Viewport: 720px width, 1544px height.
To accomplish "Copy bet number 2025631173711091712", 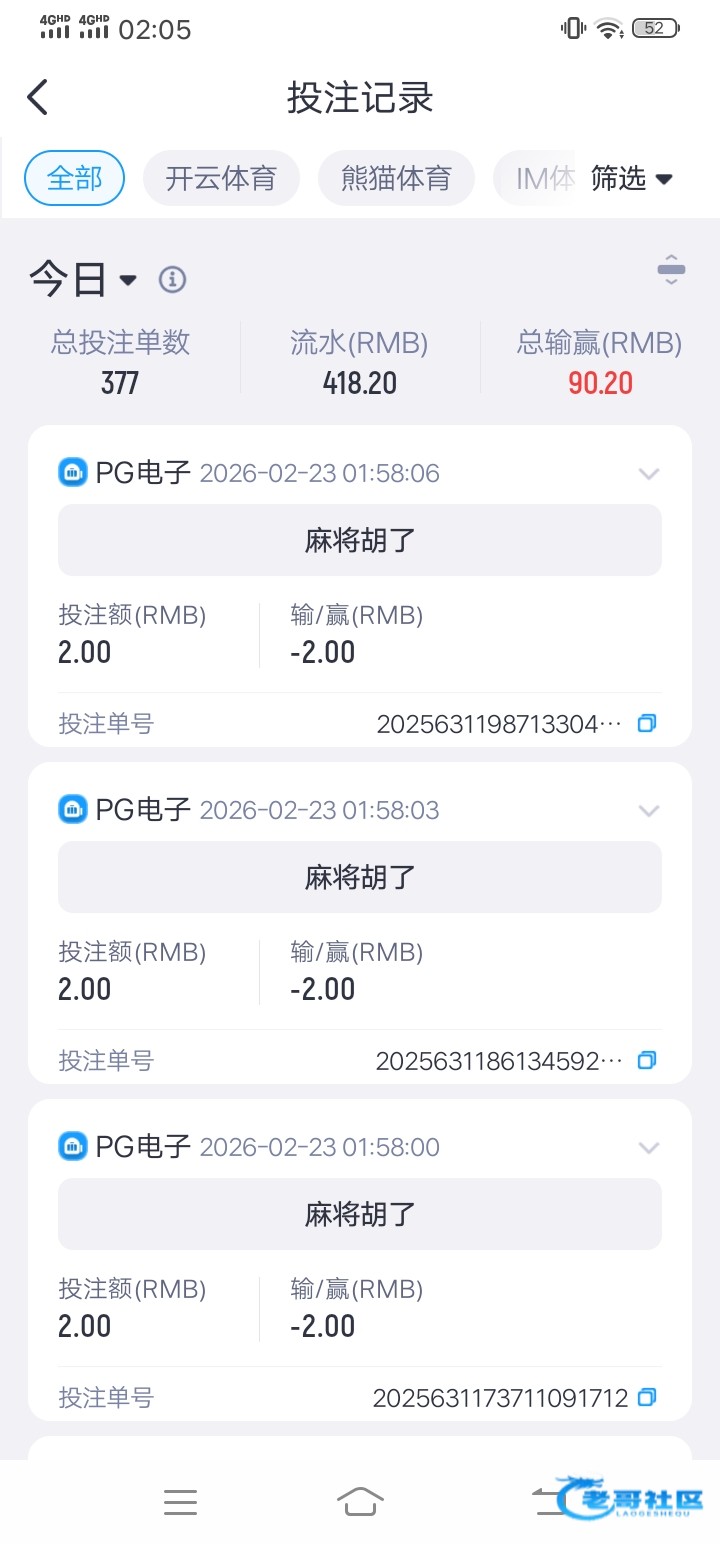I will 647,1397.
